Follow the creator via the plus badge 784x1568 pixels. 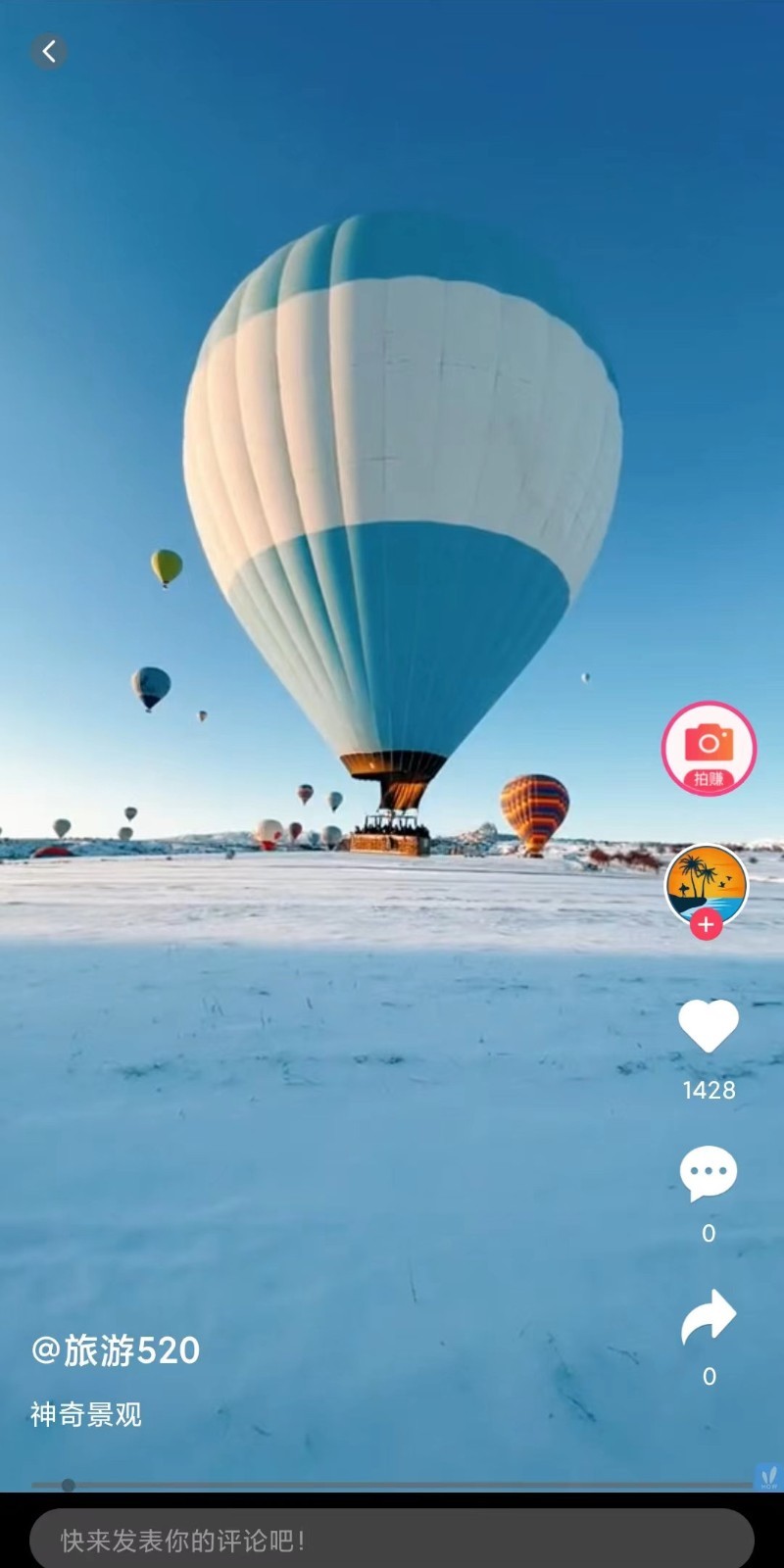(x=706, y=924)
